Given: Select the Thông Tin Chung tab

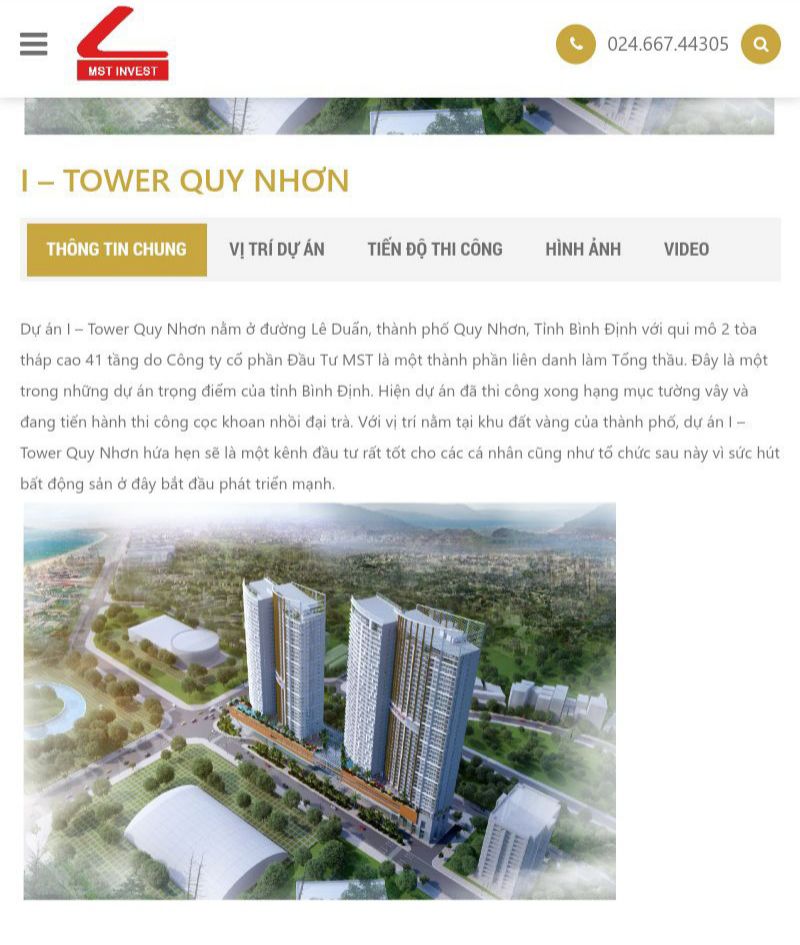Looking at the screenshot, I should click(x=116, y=249).
